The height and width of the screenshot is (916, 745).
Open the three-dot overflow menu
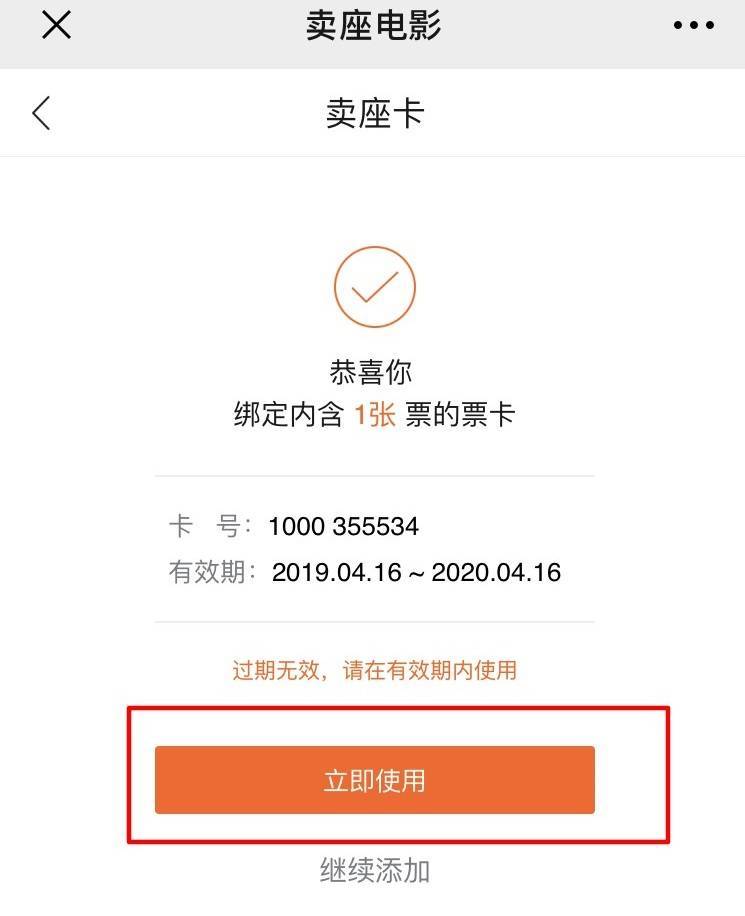tap(694, 27)
